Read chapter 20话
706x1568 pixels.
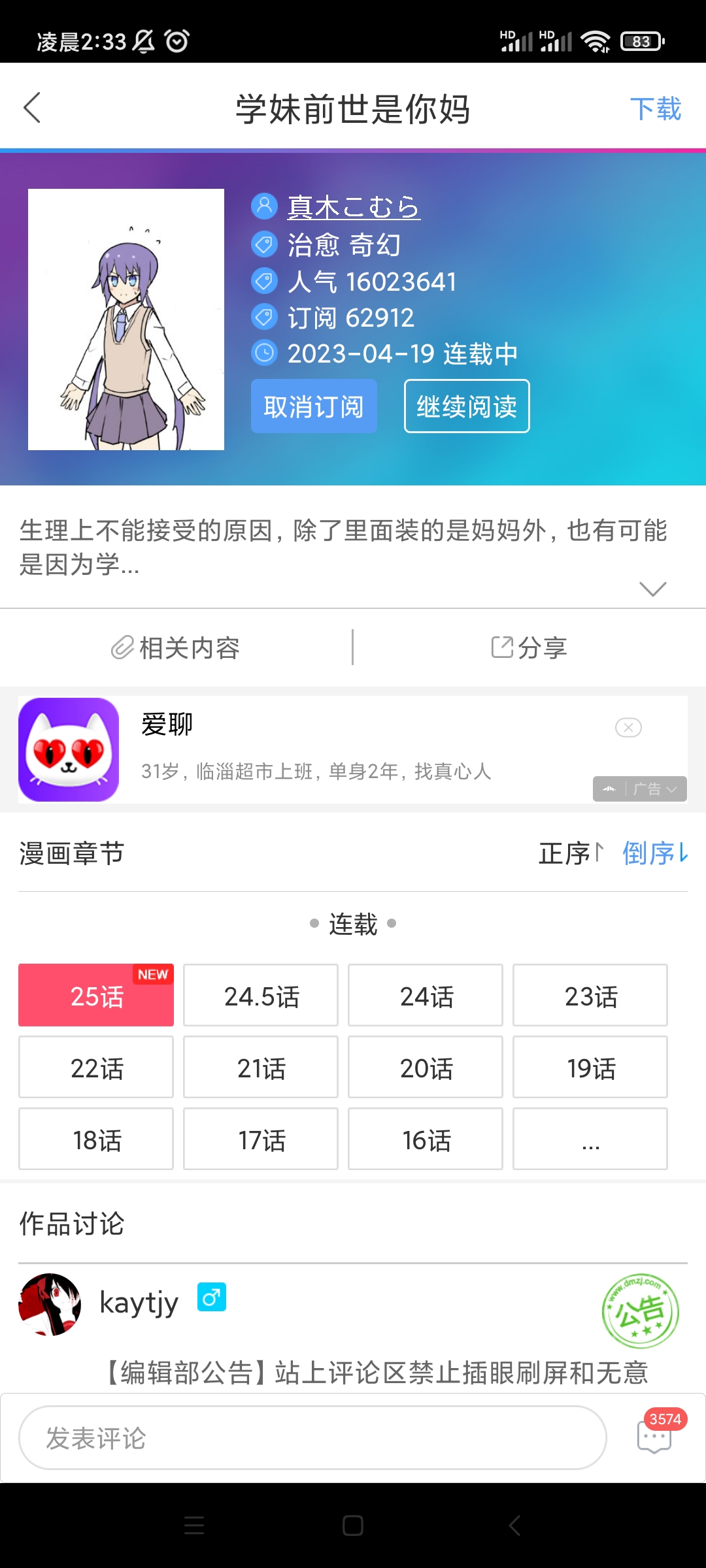click(426, 1068)
